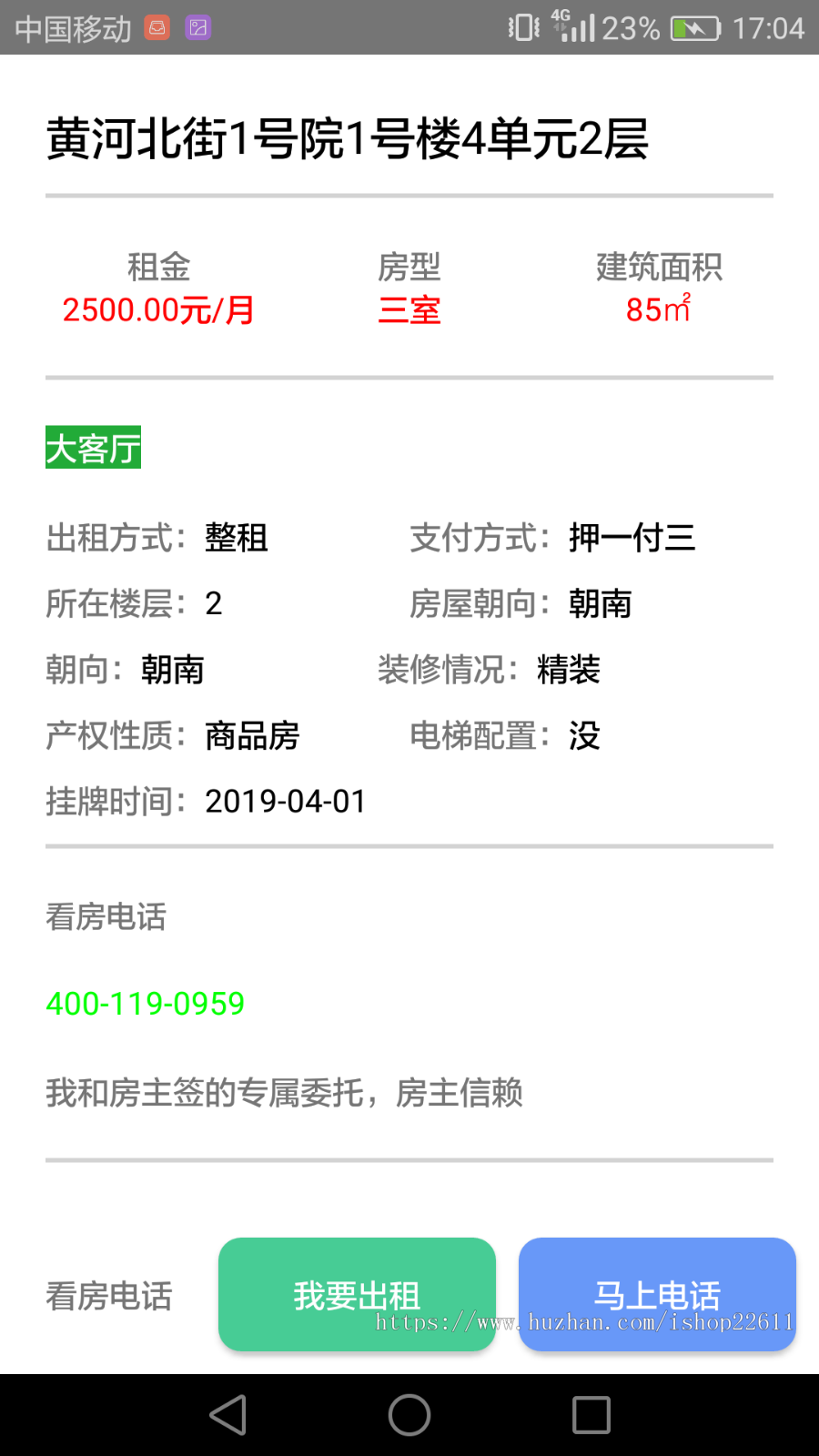Tap the 23% battery percentage indicator
This screenshot has width=819, height=1456.
(627, 27)
